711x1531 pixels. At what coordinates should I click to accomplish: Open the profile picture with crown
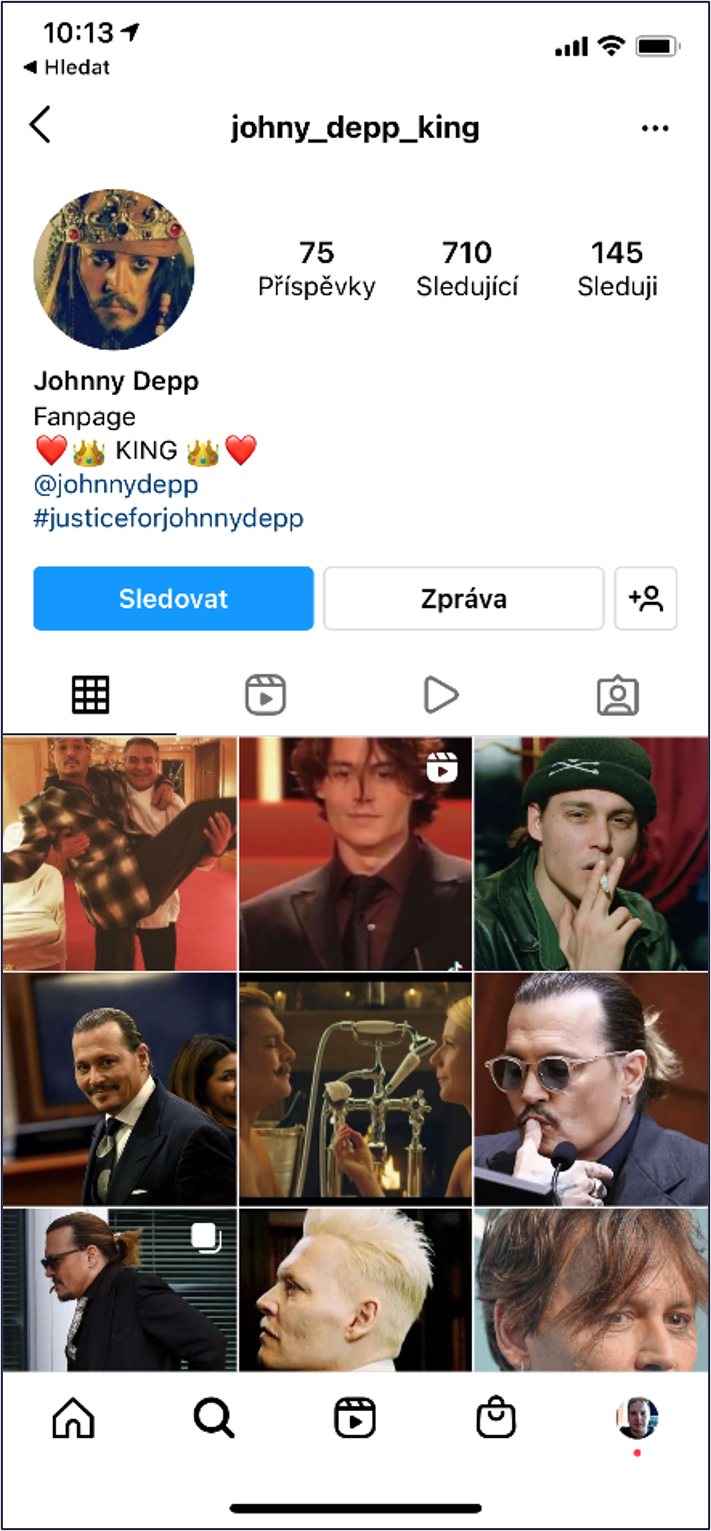coord(114,270)
